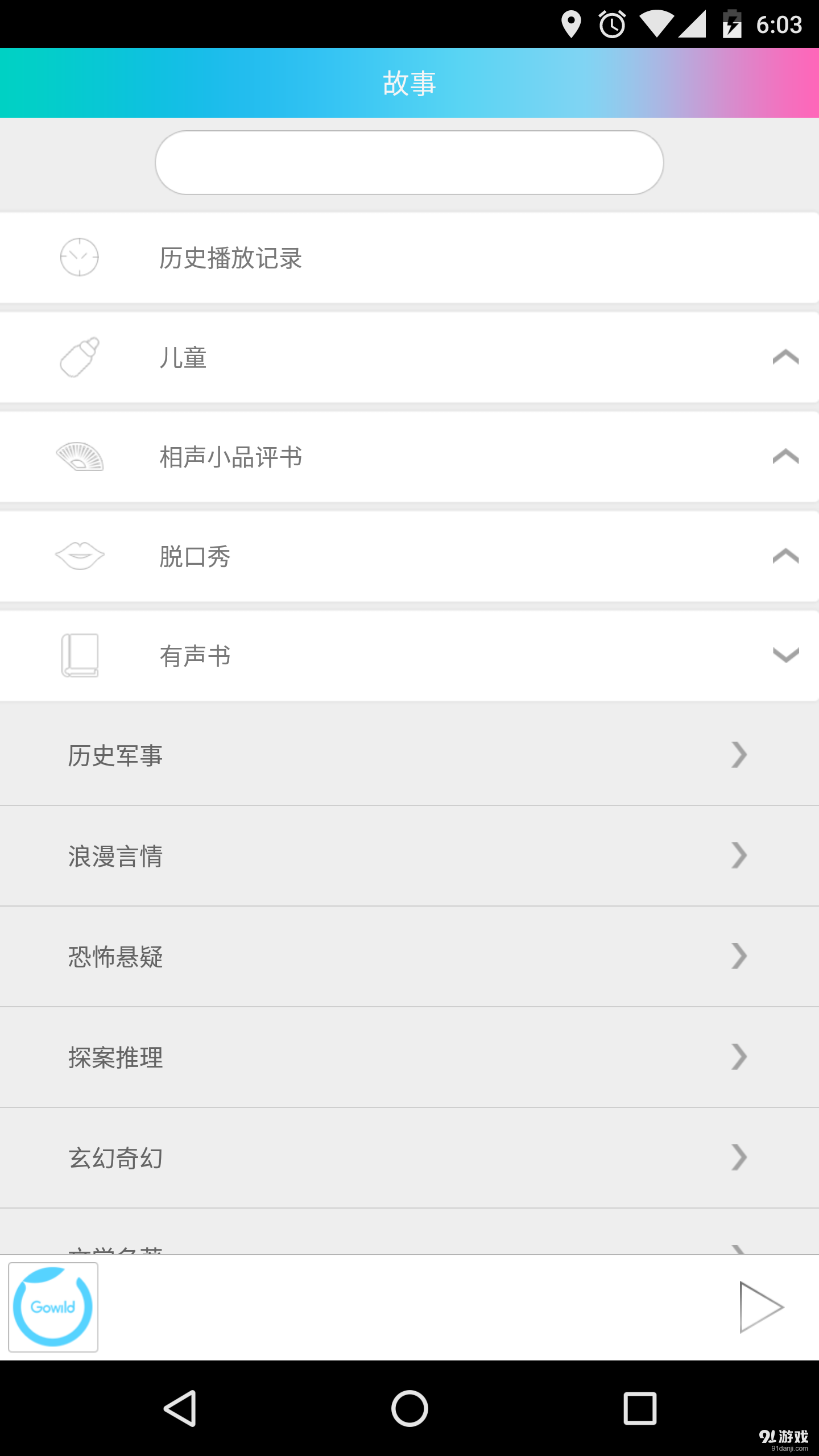This screenshot has width=819, height=1456.
Task: Open the 浪漫言情 subcategory
Action: click(x=409, y=856)
